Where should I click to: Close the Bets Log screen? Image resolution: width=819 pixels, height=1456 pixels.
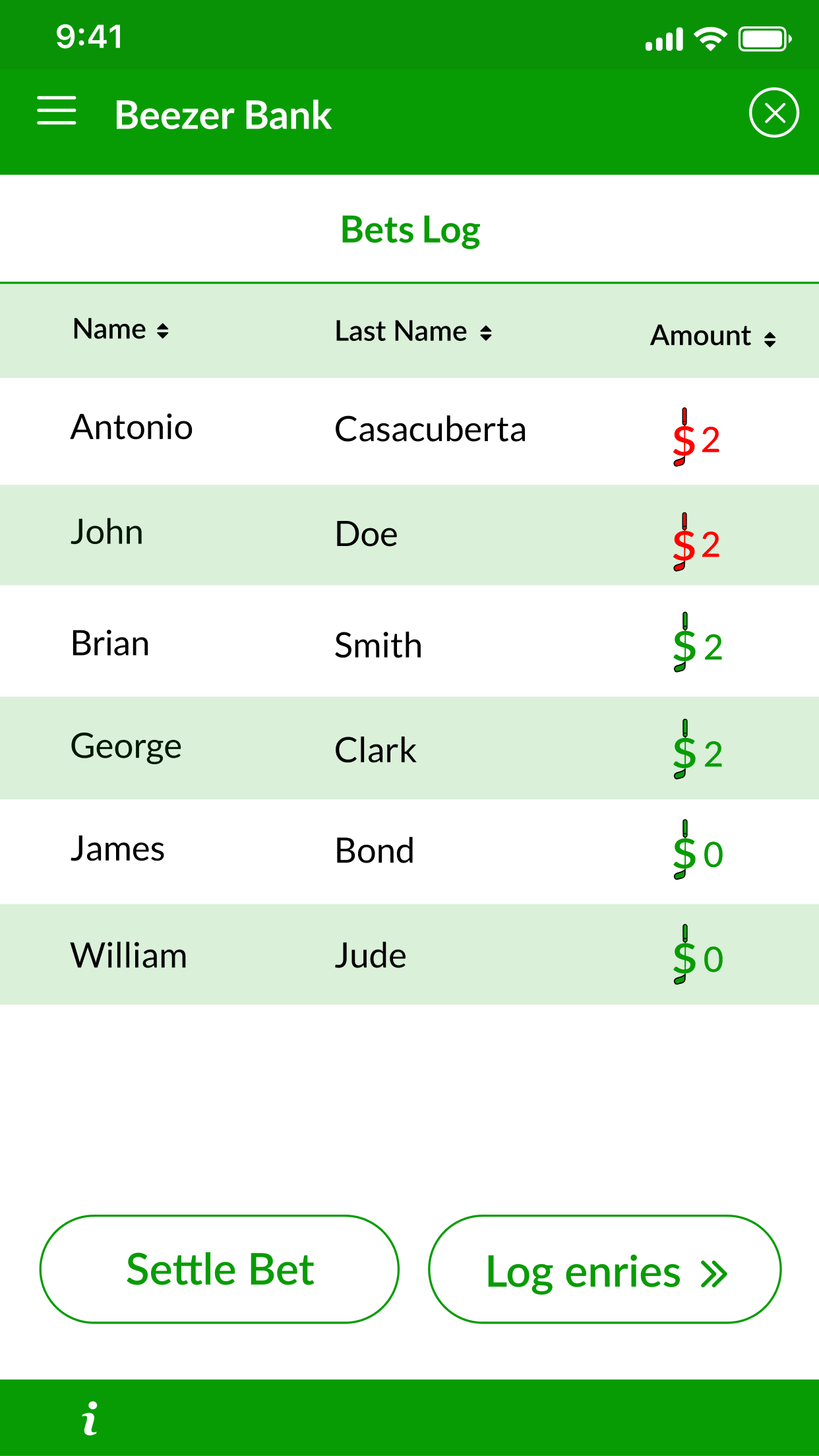[x=774, y=113]
